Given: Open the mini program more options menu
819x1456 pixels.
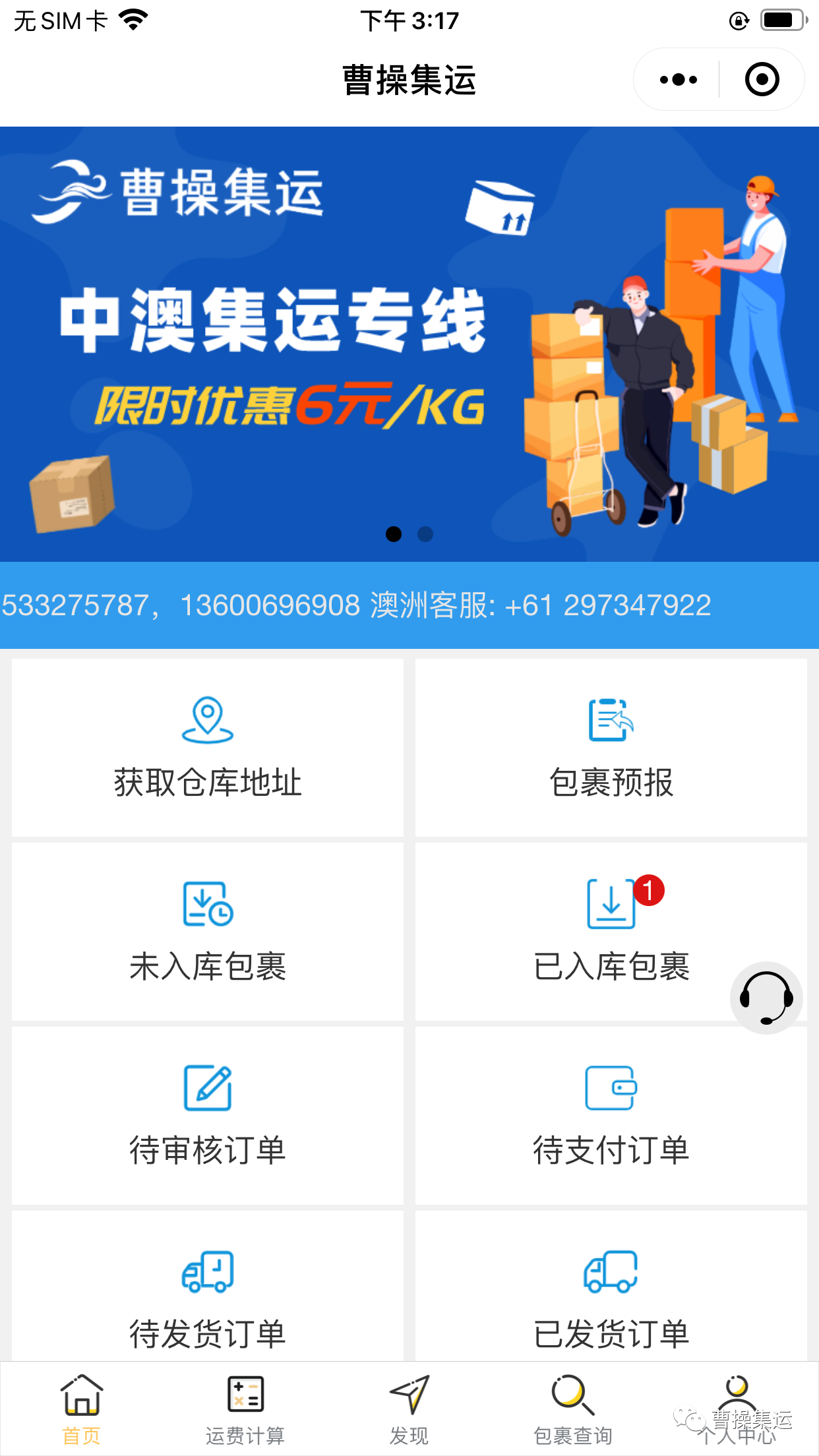Looking at the screenshot, I should [x=678, y=80].
